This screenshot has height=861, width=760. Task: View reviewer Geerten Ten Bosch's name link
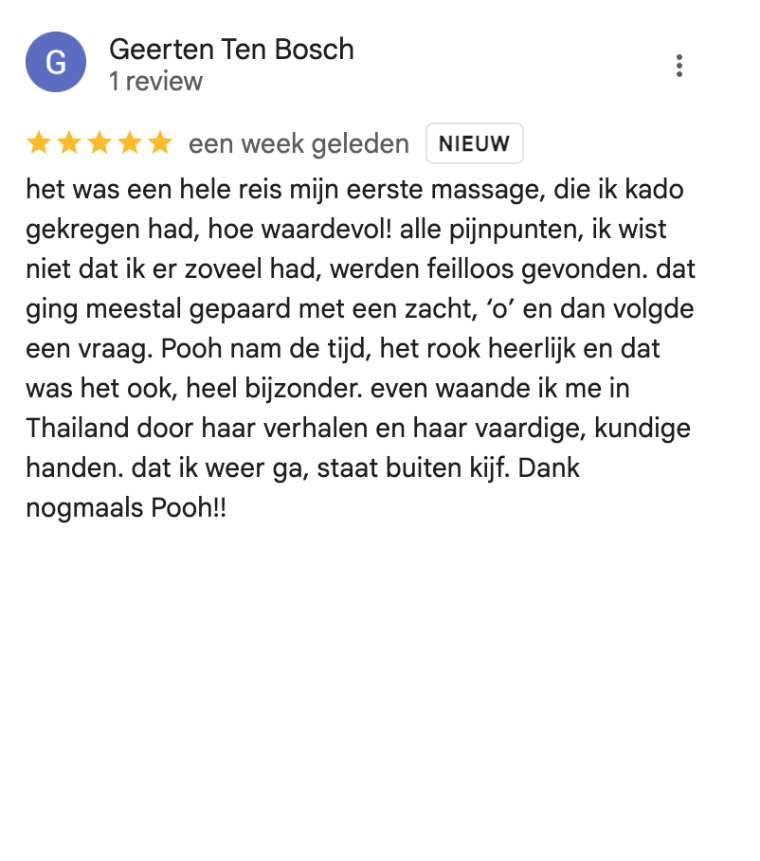[x=231, y=49]
